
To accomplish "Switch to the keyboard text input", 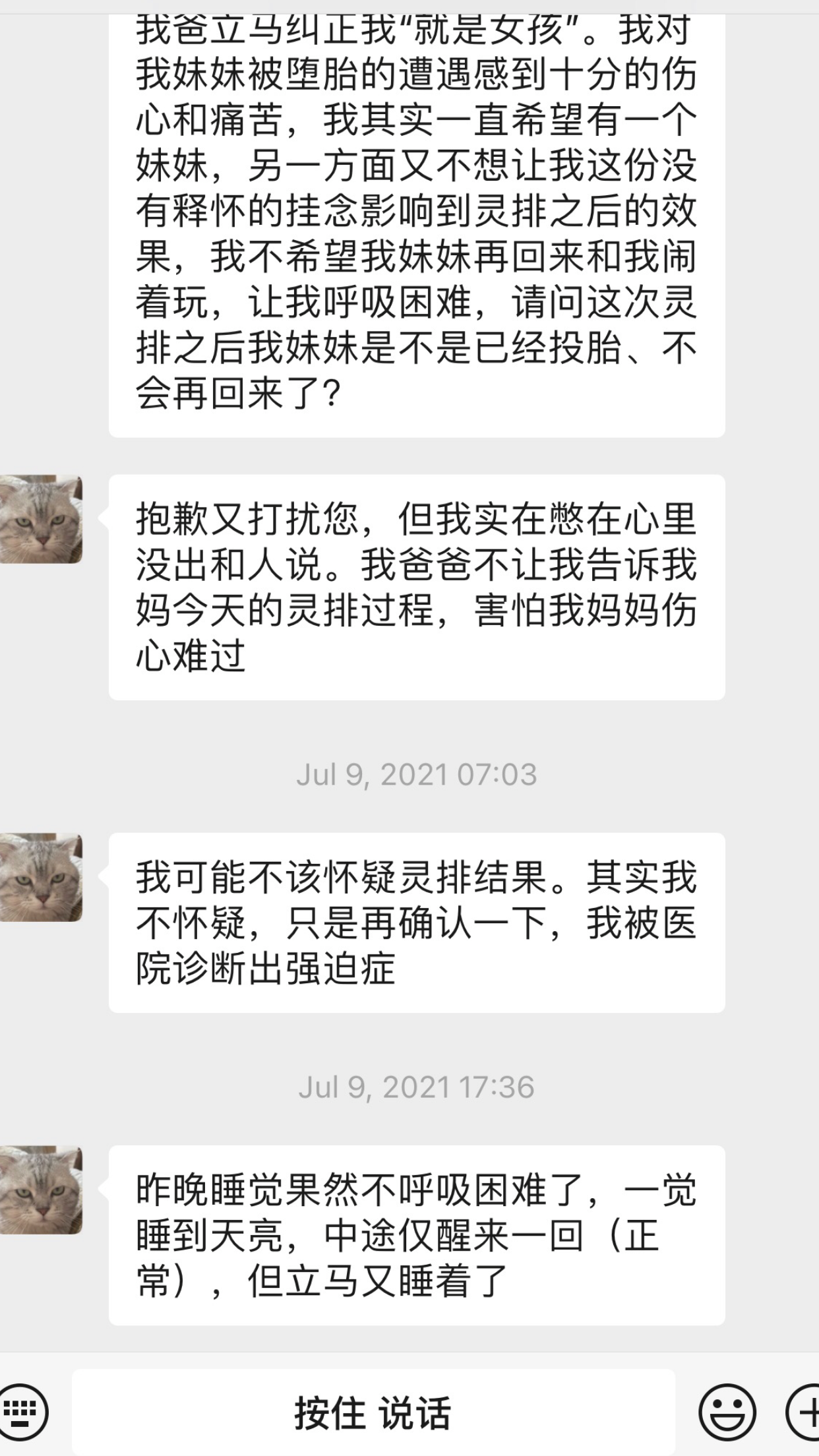I will point(22,1412).
